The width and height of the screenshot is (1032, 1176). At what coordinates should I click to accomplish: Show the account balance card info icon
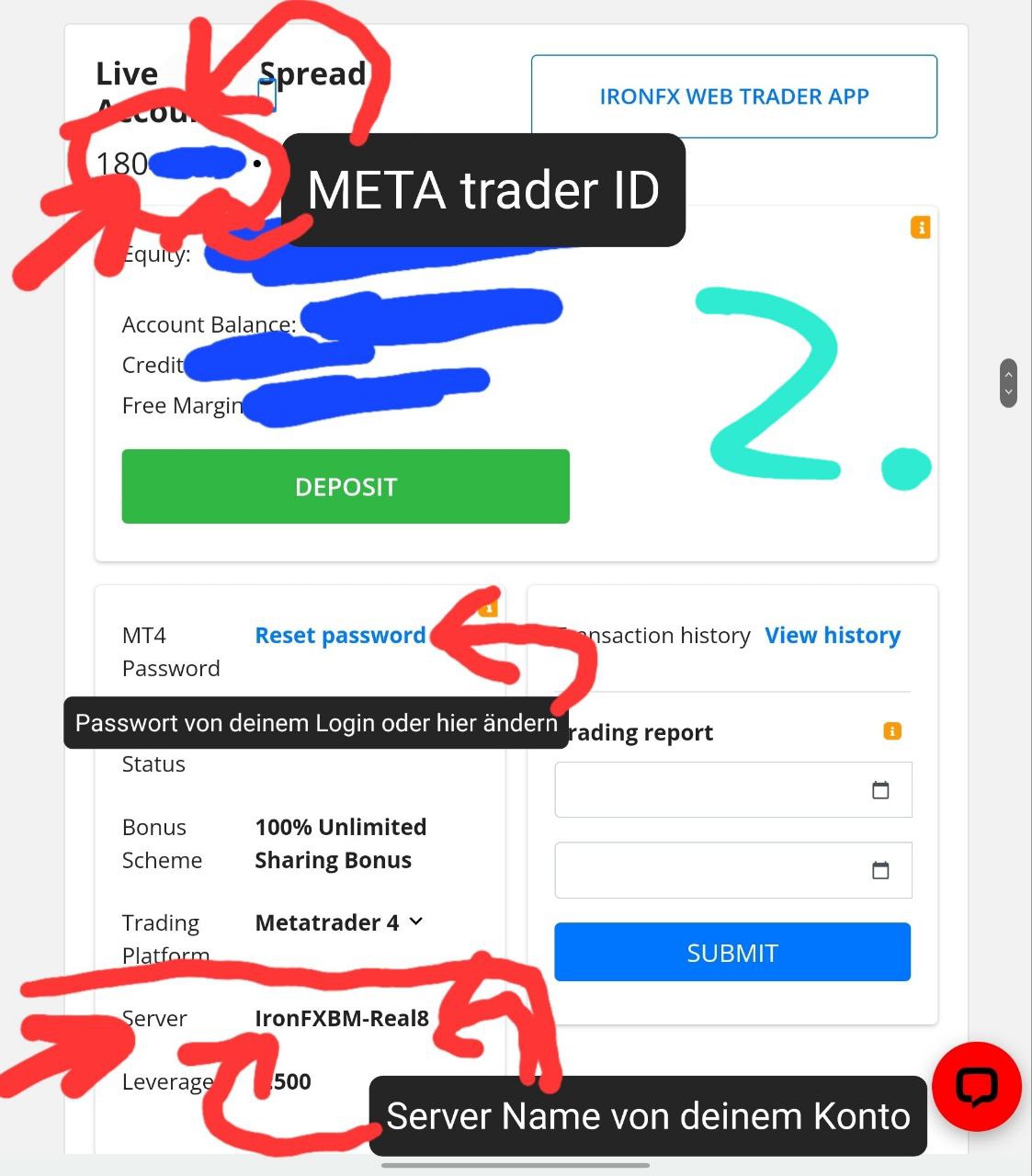coord(920,227)
